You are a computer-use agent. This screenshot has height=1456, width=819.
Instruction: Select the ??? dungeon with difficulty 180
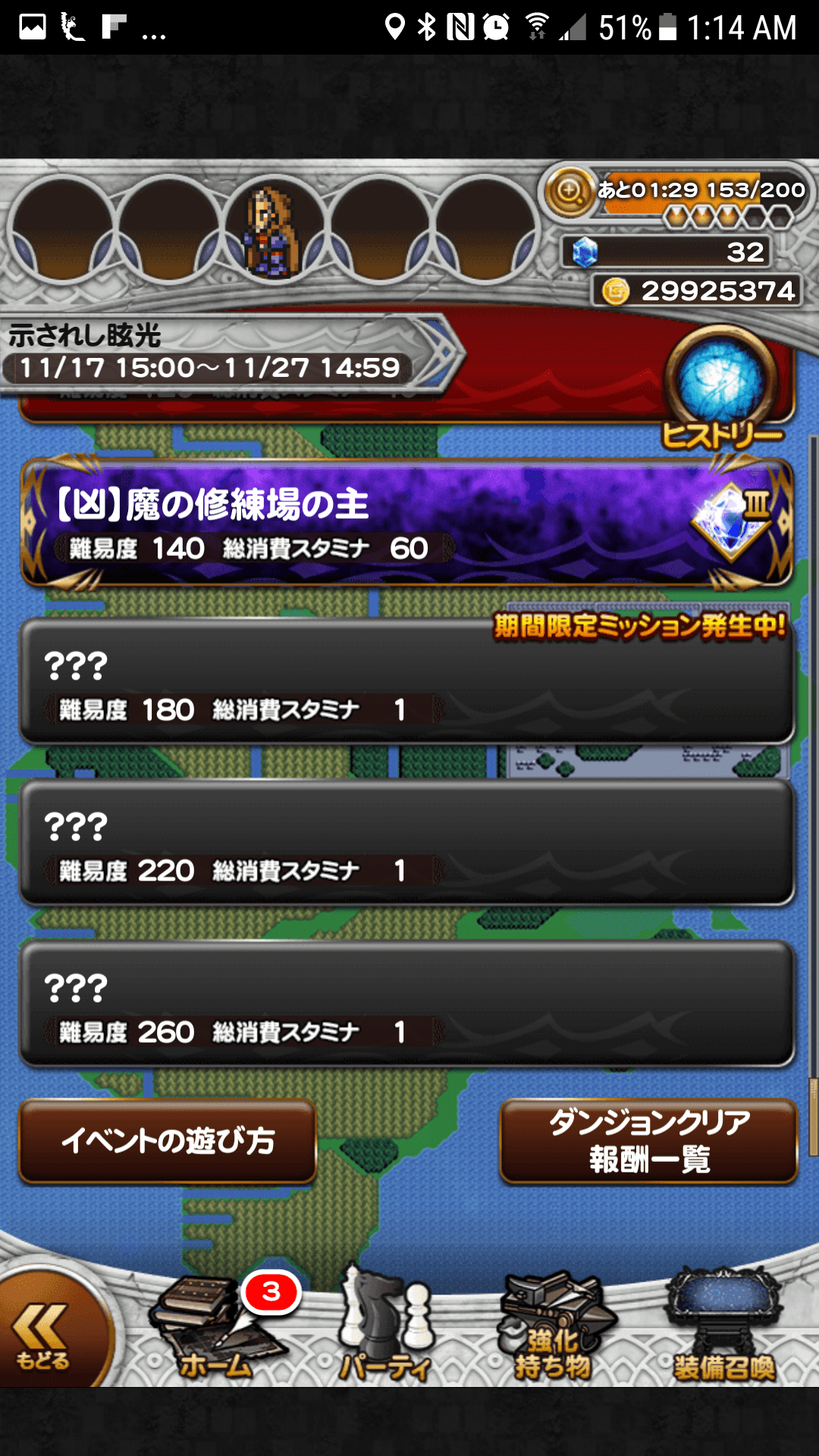[x=406, y=682]
